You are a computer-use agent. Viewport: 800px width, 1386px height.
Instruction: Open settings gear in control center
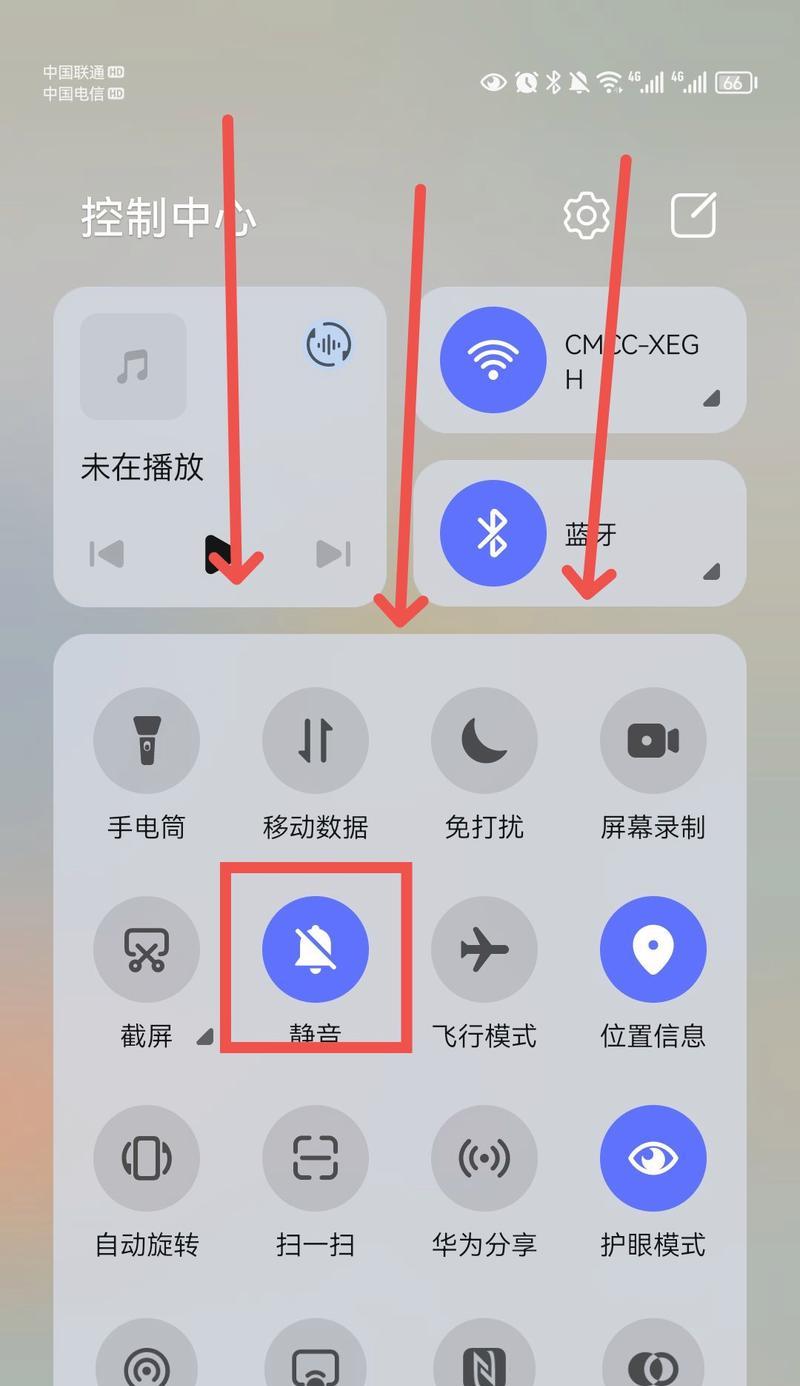586,215
